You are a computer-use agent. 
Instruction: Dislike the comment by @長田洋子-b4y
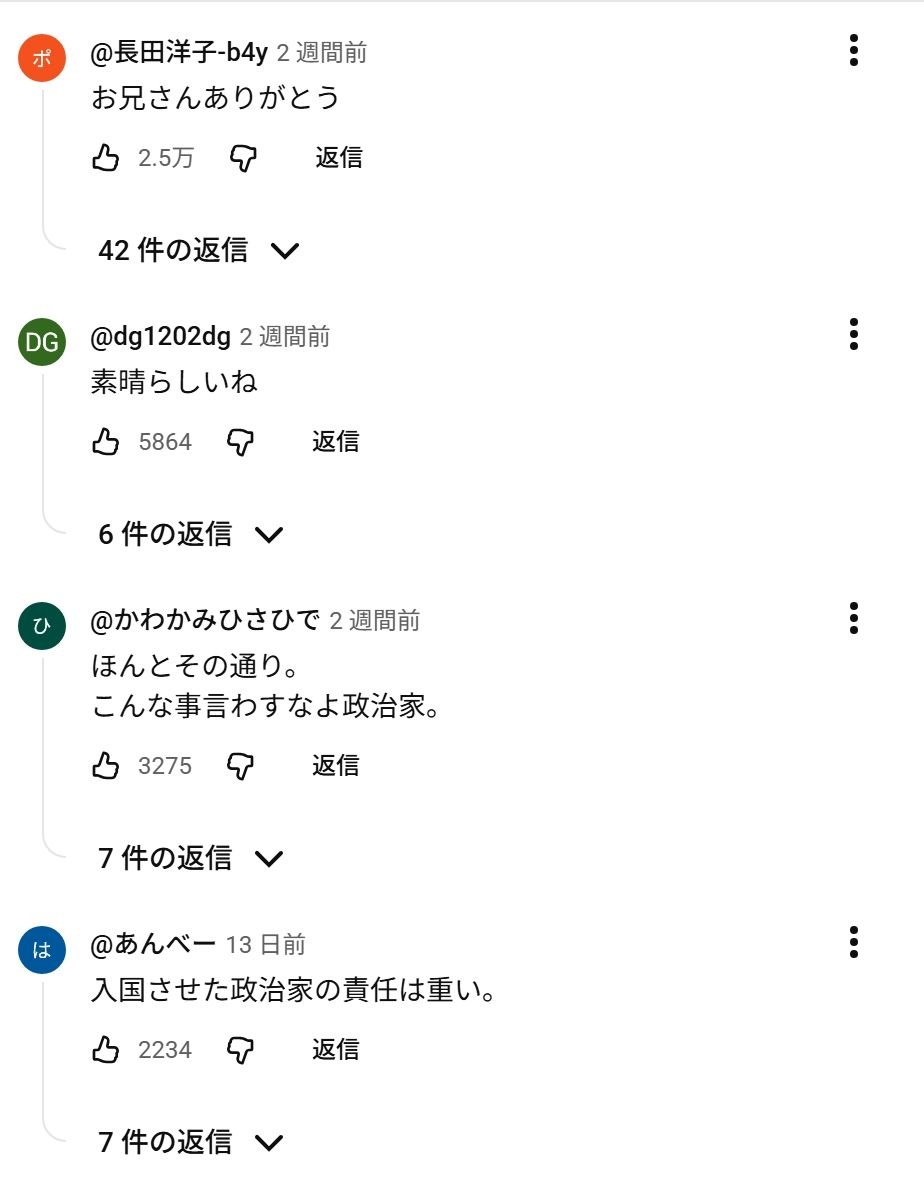tap(244, 158)
